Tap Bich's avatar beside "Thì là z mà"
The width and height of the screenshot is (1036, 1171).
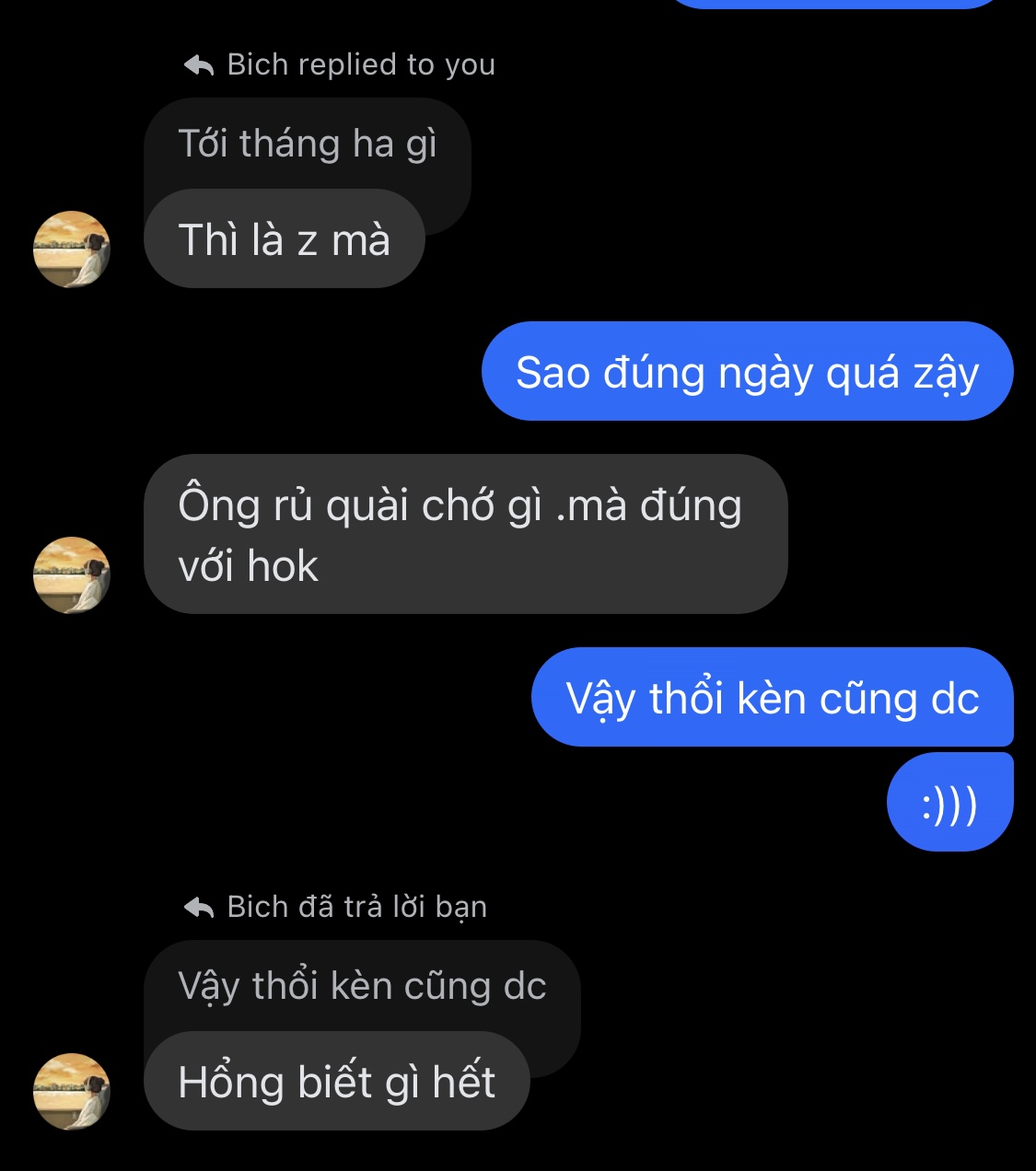(x=72, y=249)
